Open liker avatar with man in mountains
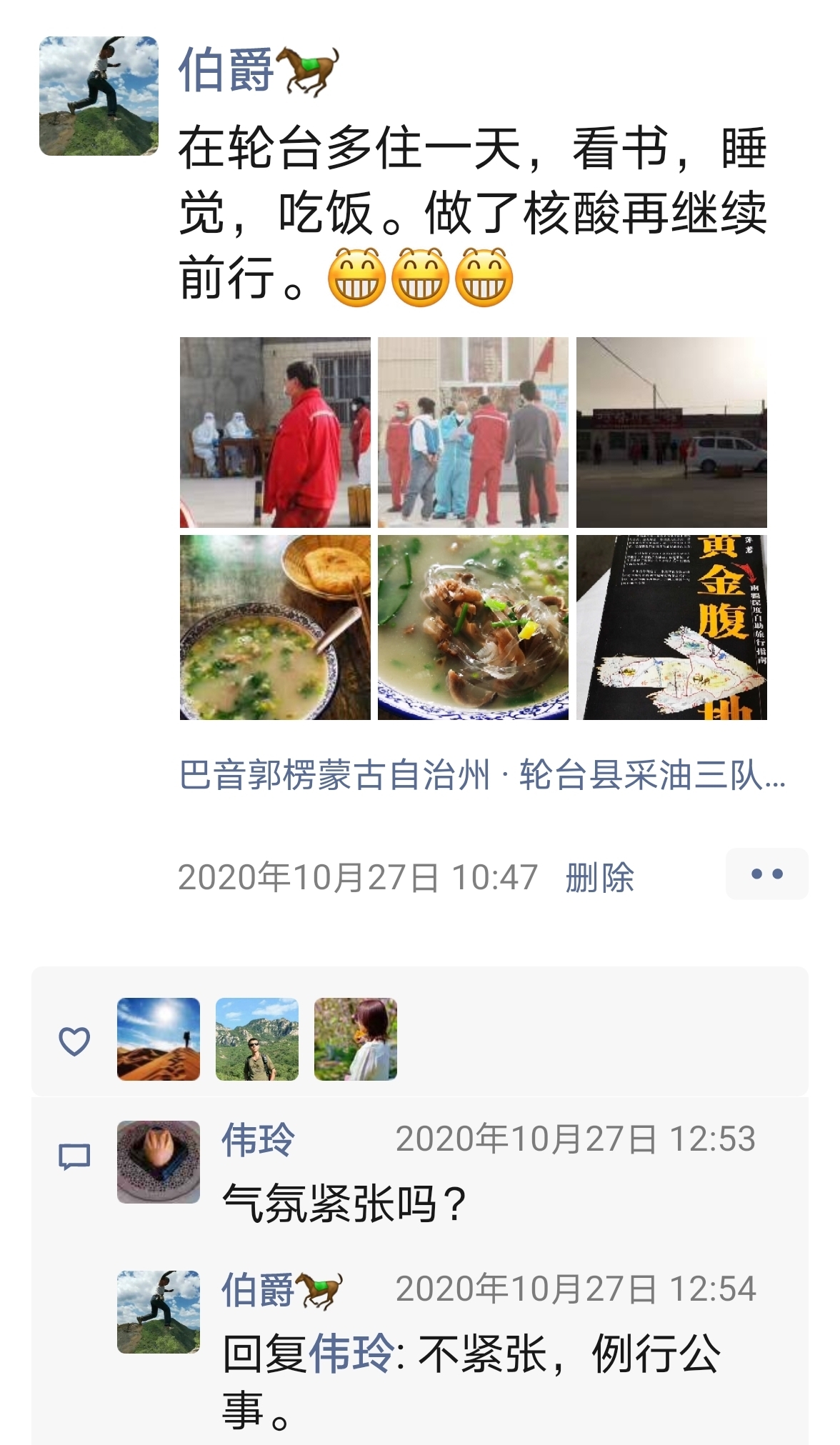This screenshot has height=1445, width=840. pos(257,1039)
